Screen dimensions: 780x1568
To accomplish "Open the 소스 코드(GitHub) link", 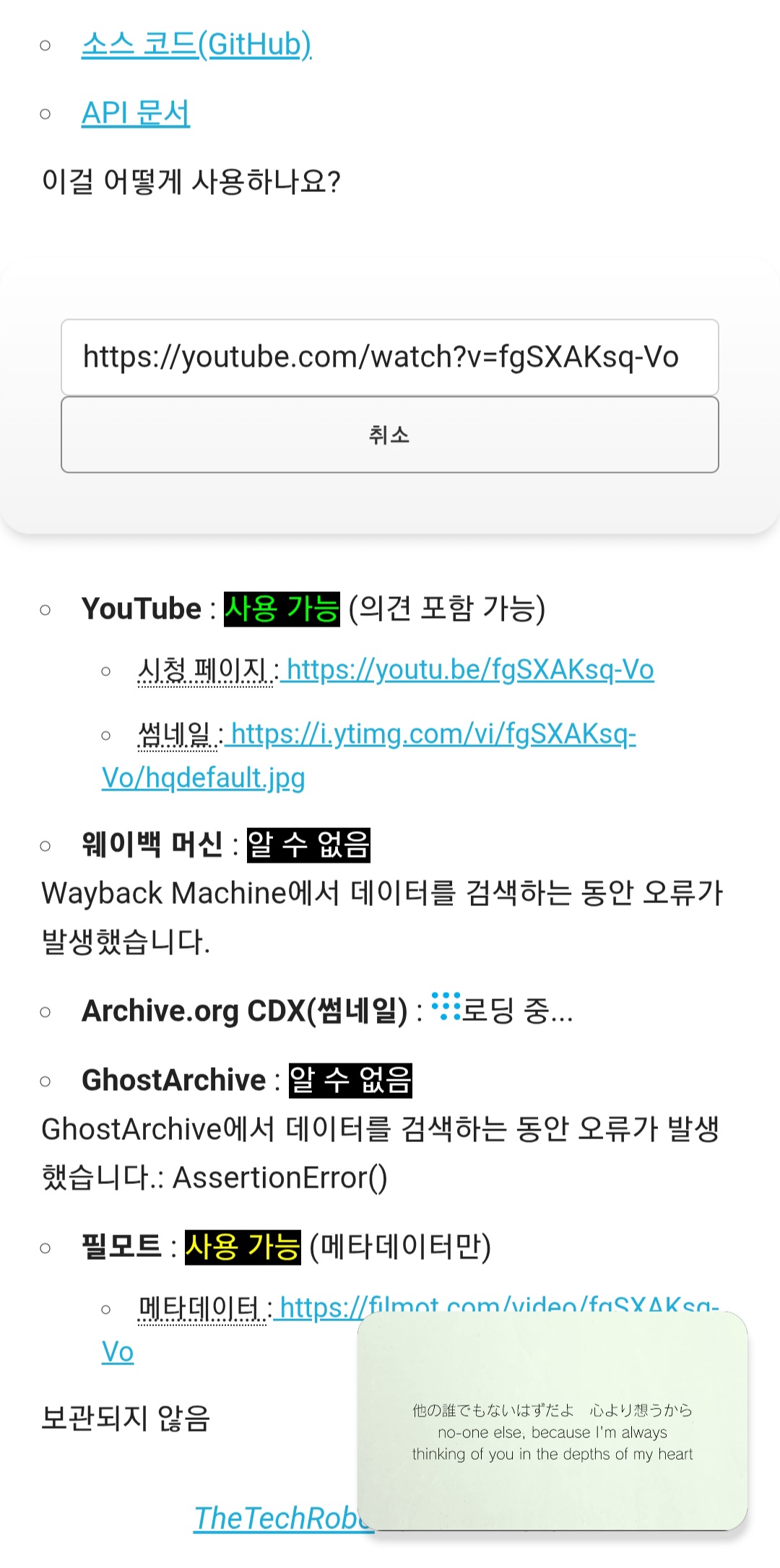I will [196, 45].
